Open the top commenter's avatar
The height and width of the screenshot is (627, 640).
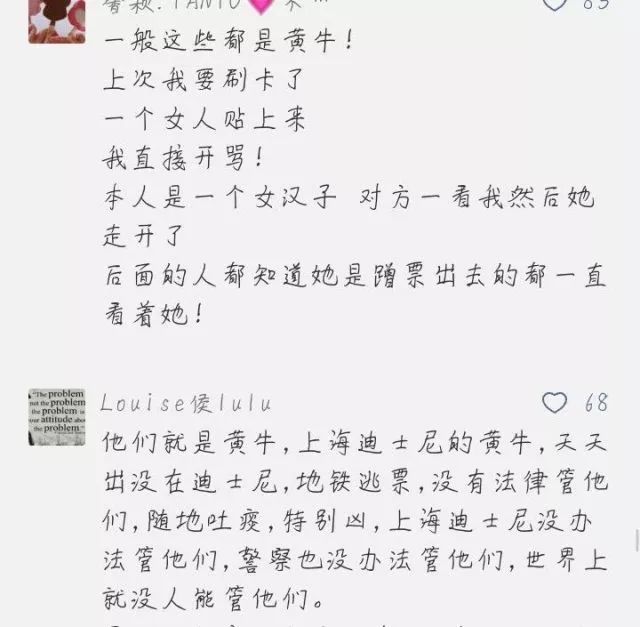point(56,18)
